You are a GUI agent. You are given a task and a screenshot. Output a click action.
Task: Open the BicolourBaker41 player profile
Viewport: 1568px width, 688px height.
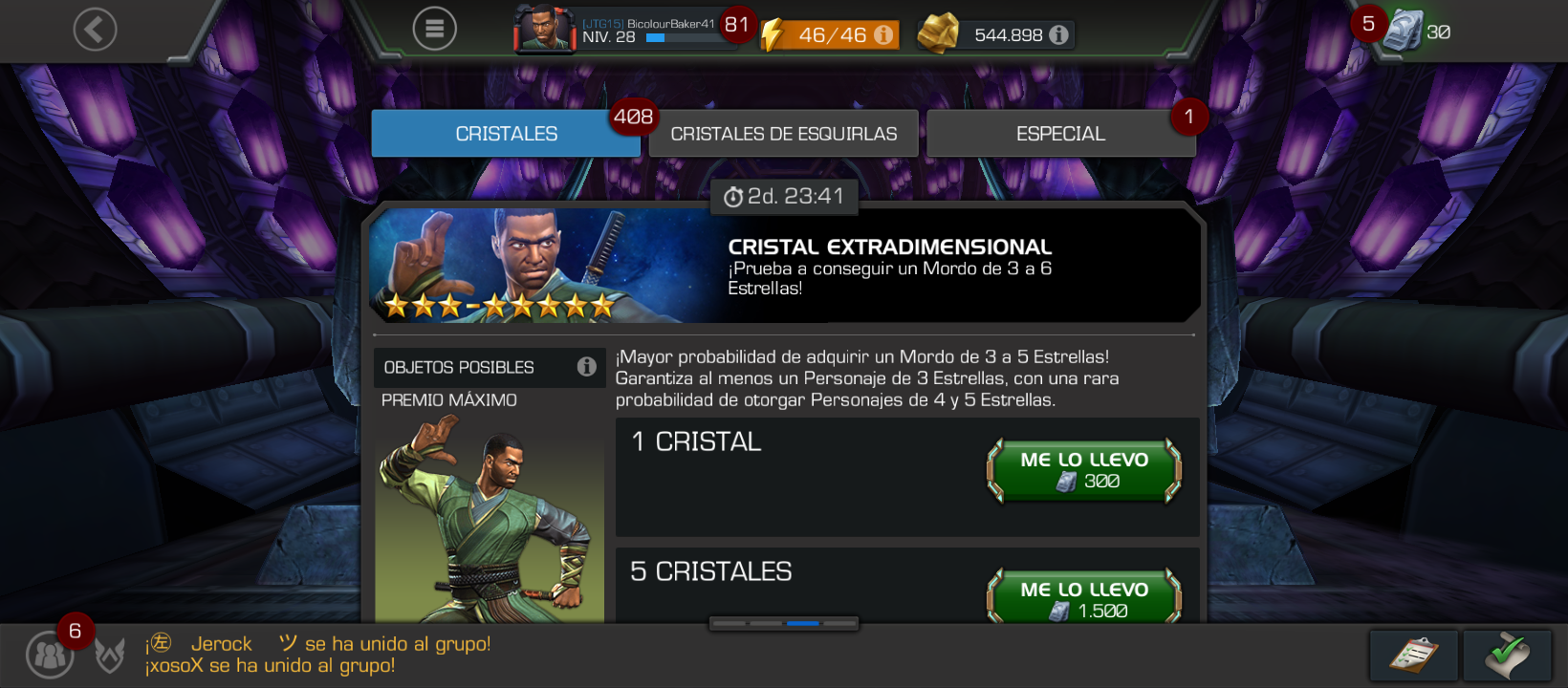coord(621,30)
